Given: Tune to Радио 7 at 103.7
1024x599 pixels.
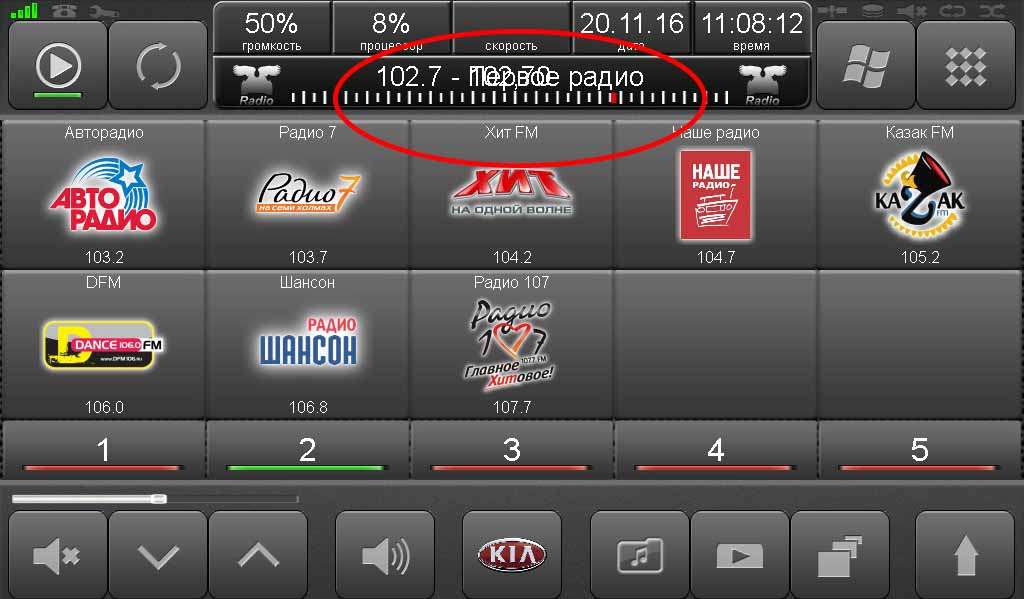Looking at the screenshot, I should (308, 195).
